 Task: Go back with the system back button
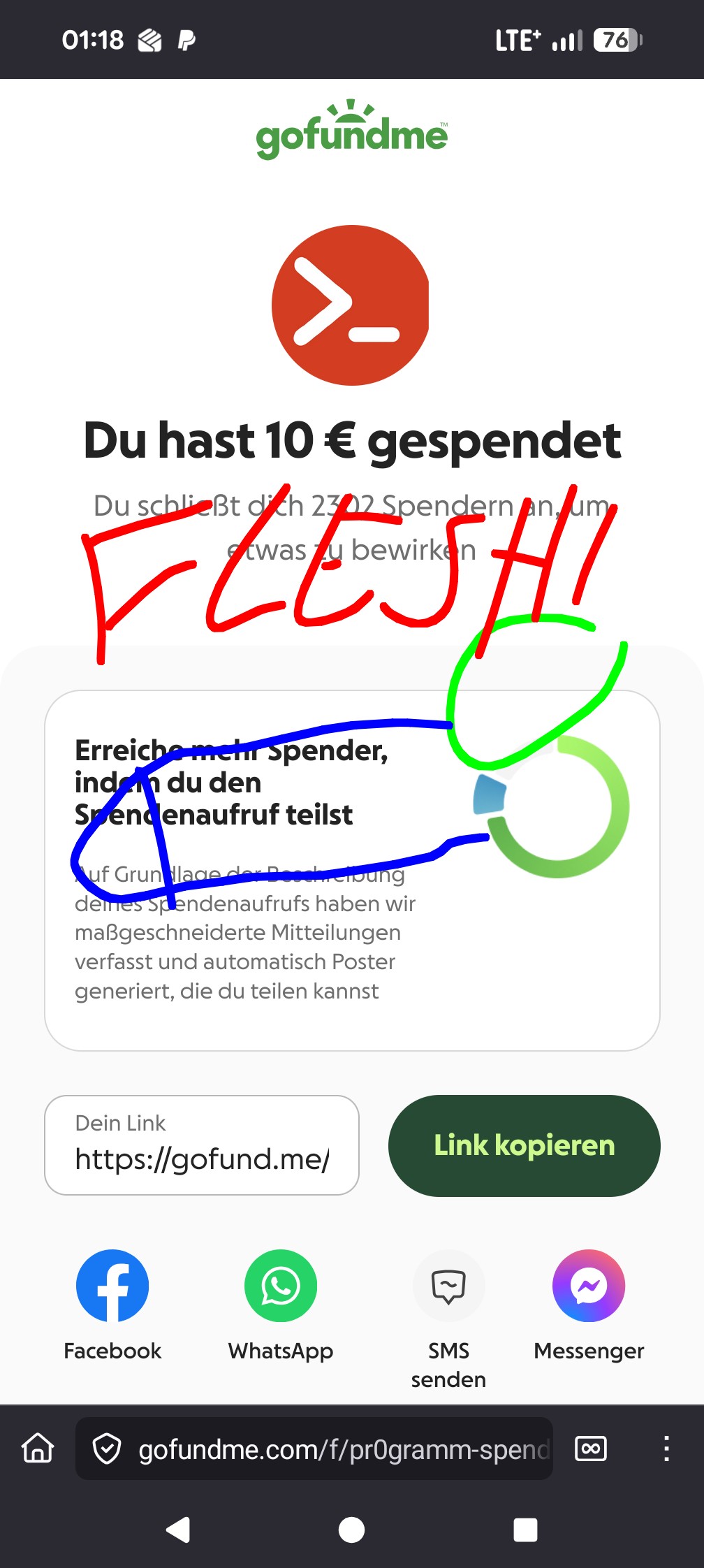pyautogui.click(x=179, y=1530)
